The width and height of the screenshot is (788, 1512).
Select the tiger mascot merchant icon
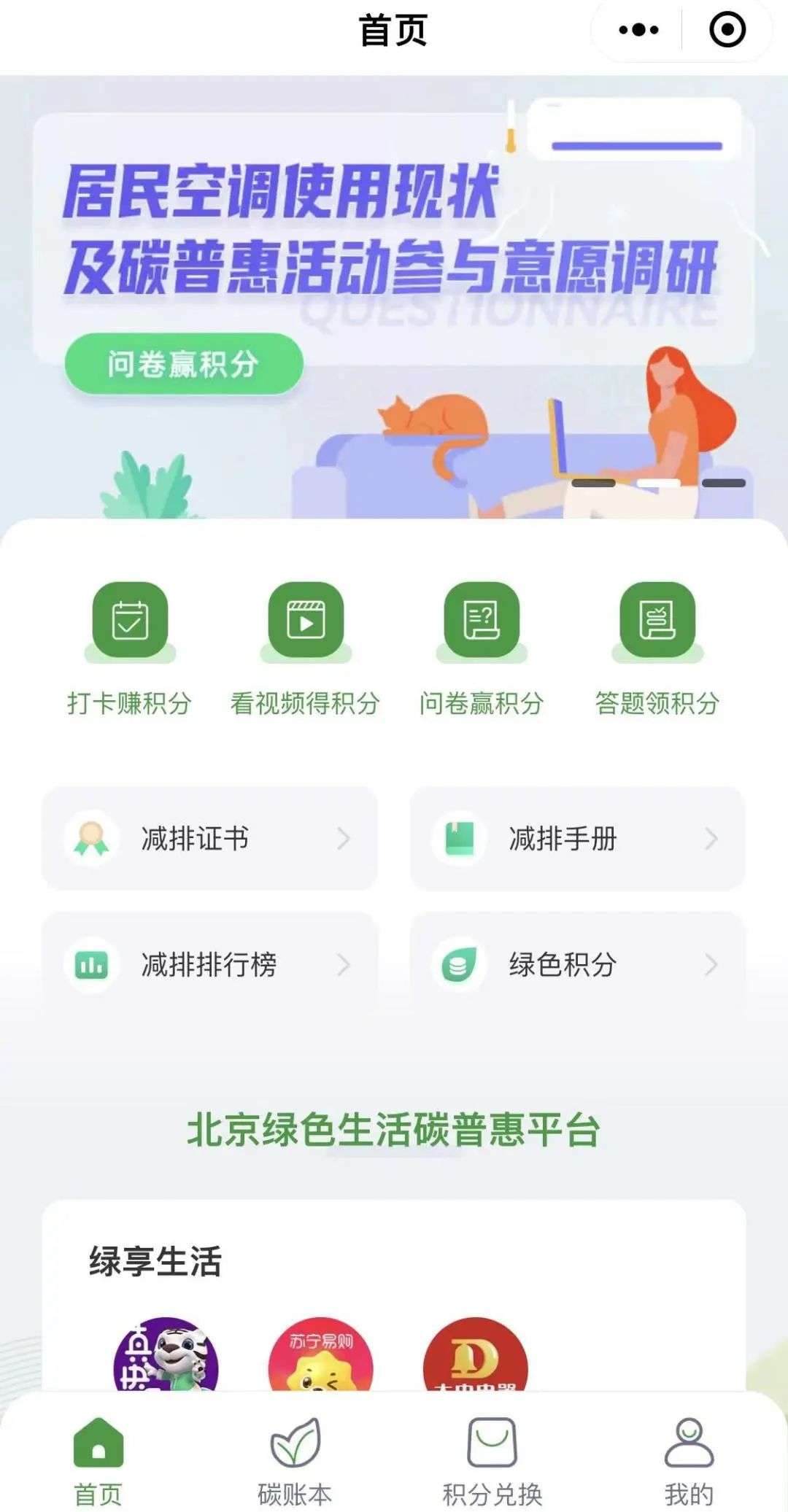pyautogui.click(x=166, y=1358)
